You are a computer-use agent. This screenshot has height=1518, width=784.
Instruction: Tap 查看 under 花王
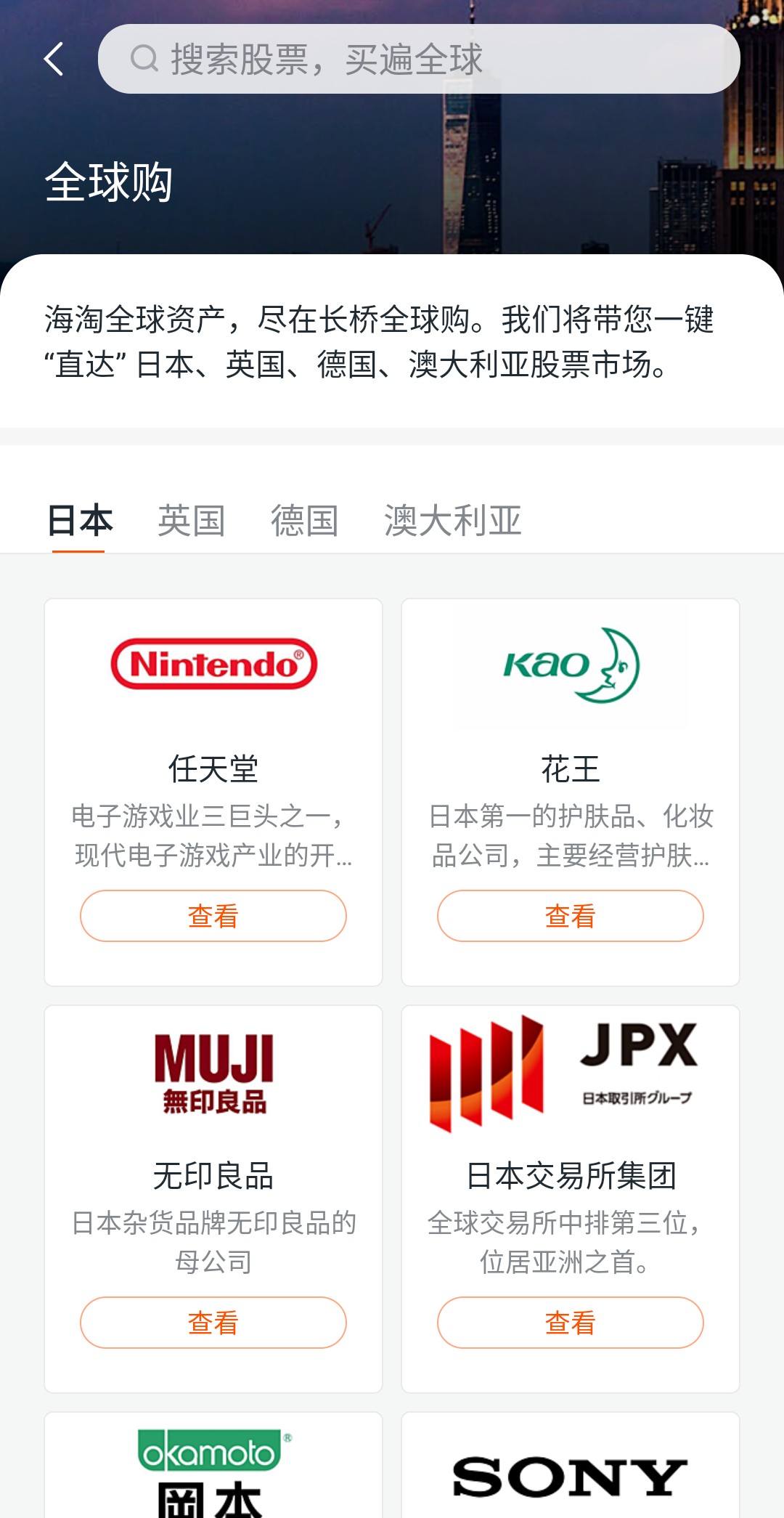click(x=571, y=916)
